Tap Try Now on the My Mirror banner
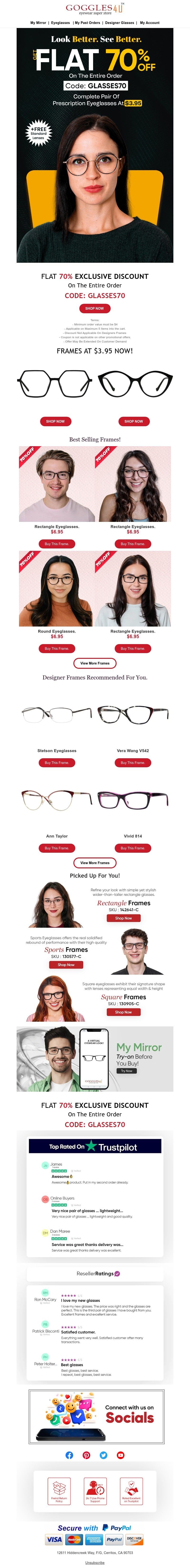The image size is (190, 1568). (127, 1071)
